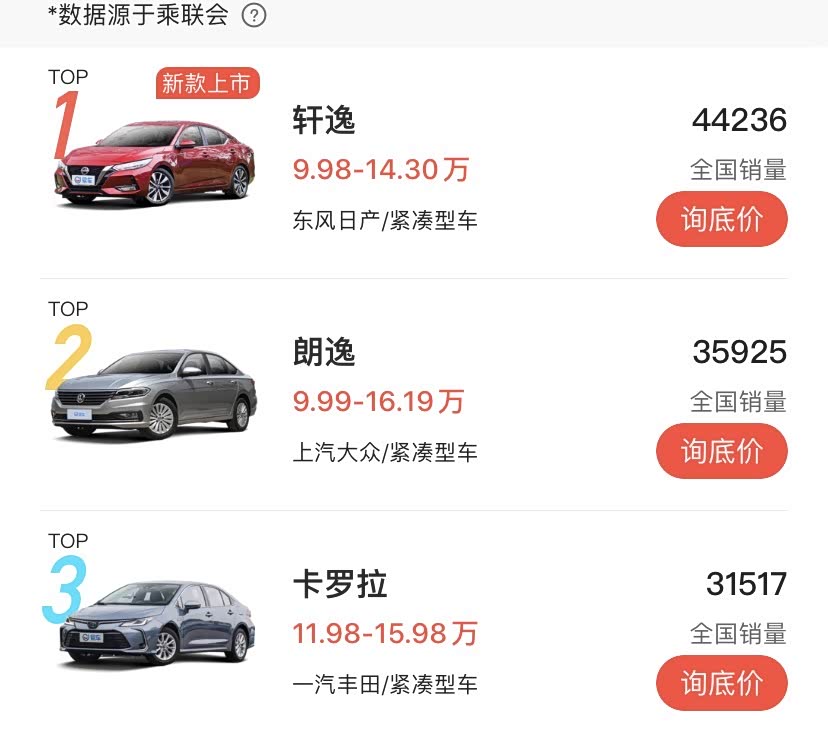Tap the help icon beside 数据源于乘联会

click(x=254, y=15)
